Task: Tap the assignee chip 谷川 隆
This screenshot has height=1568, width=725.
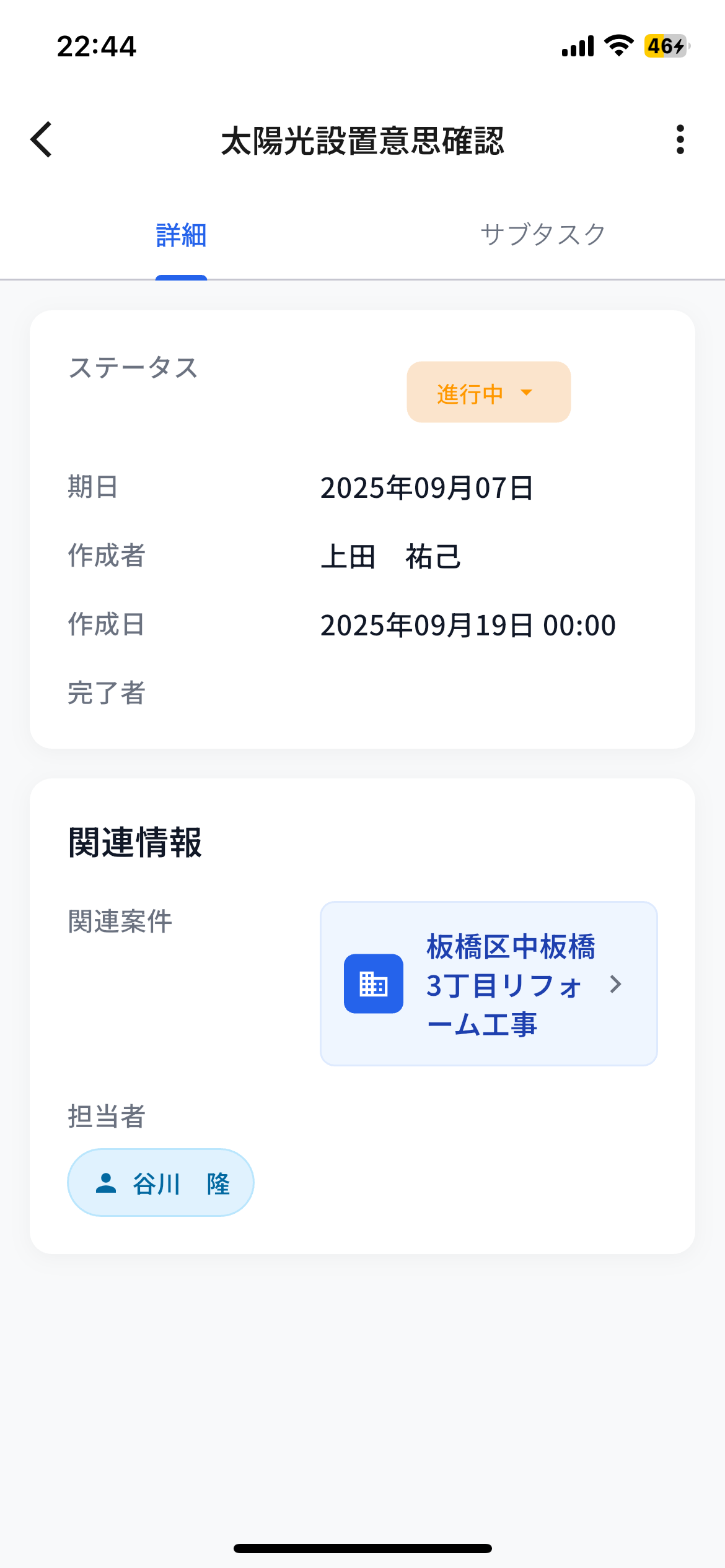Action: pos(160,1183)
